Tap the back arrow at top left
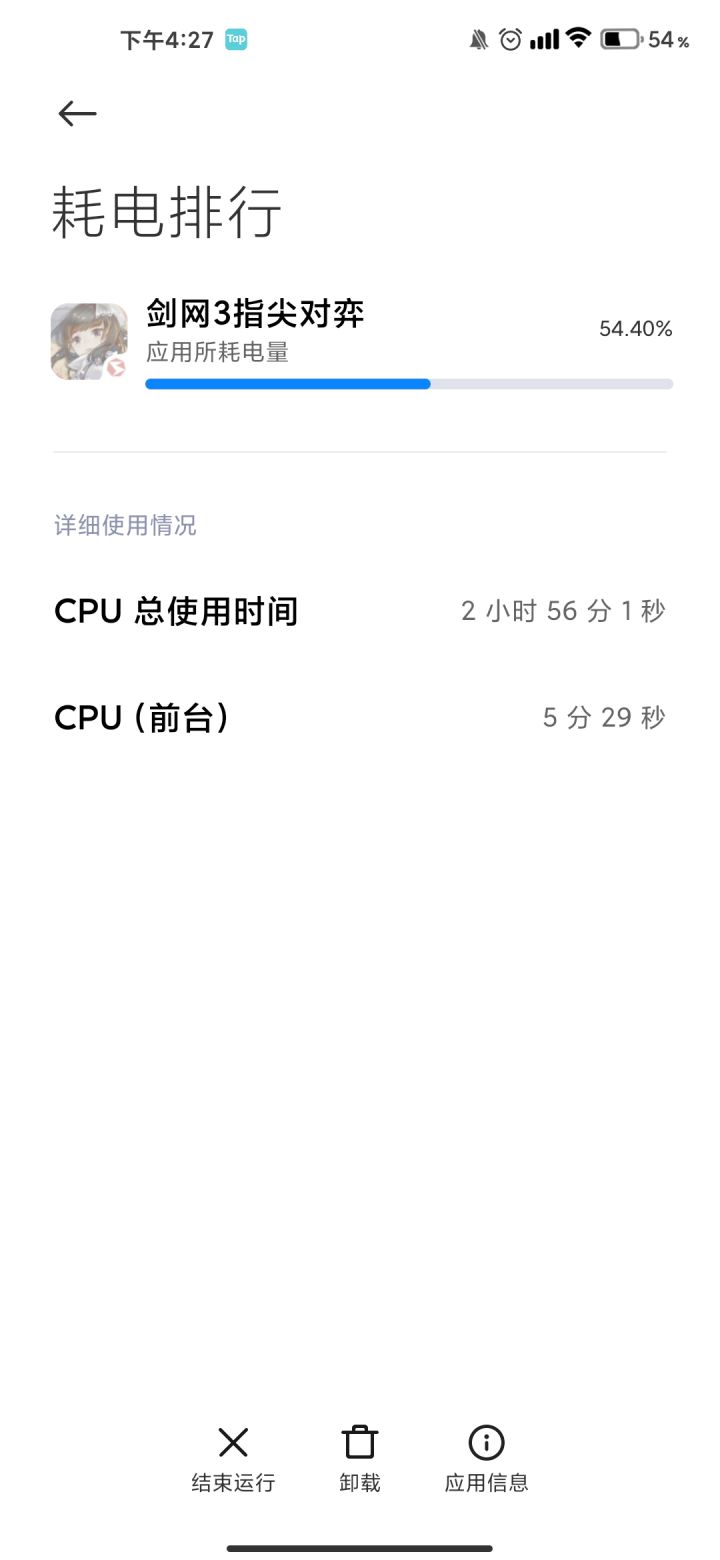 click(76, 113)
